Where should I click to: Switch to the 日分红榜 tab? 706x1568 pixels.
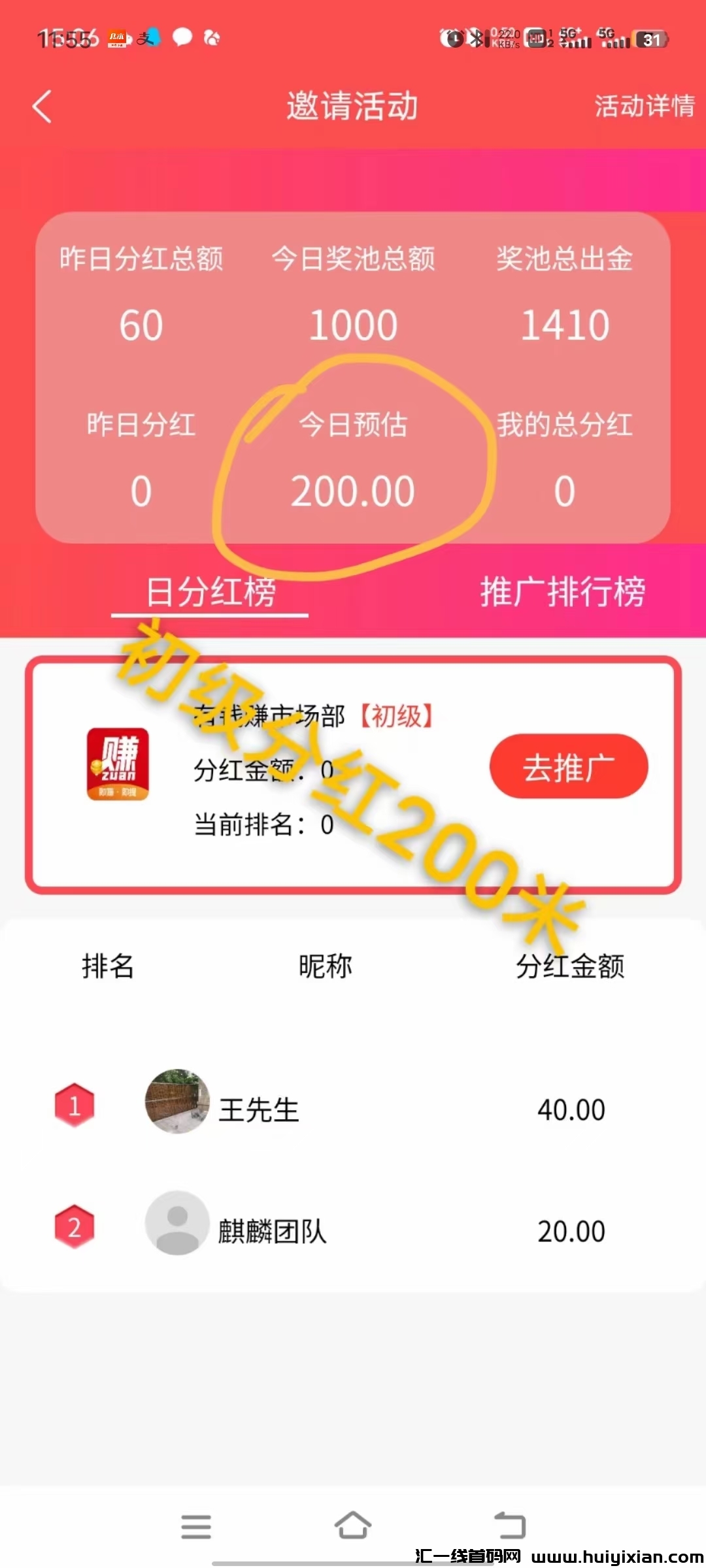(x=210, y=592)
